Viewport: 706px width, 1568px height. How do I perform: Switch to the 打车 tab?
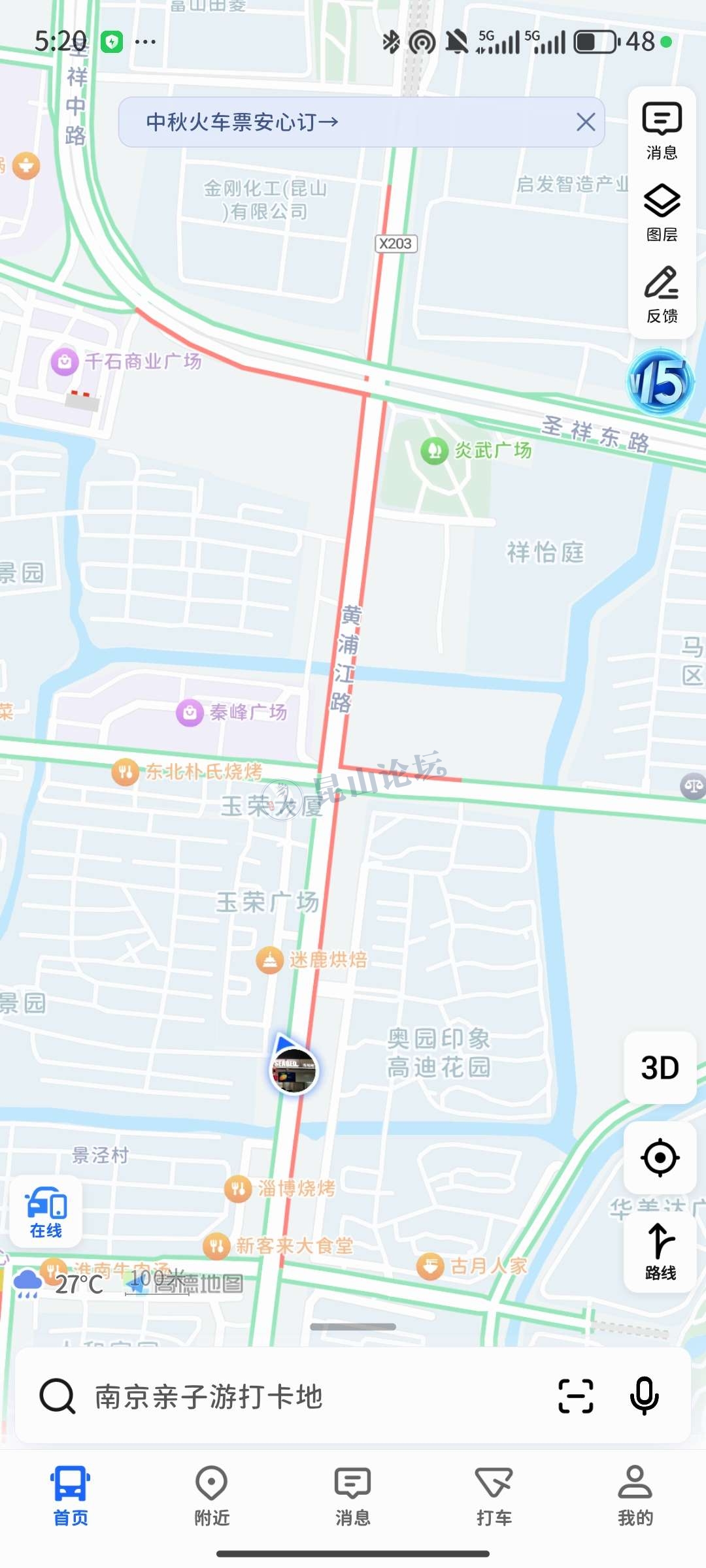[494, 1496]
